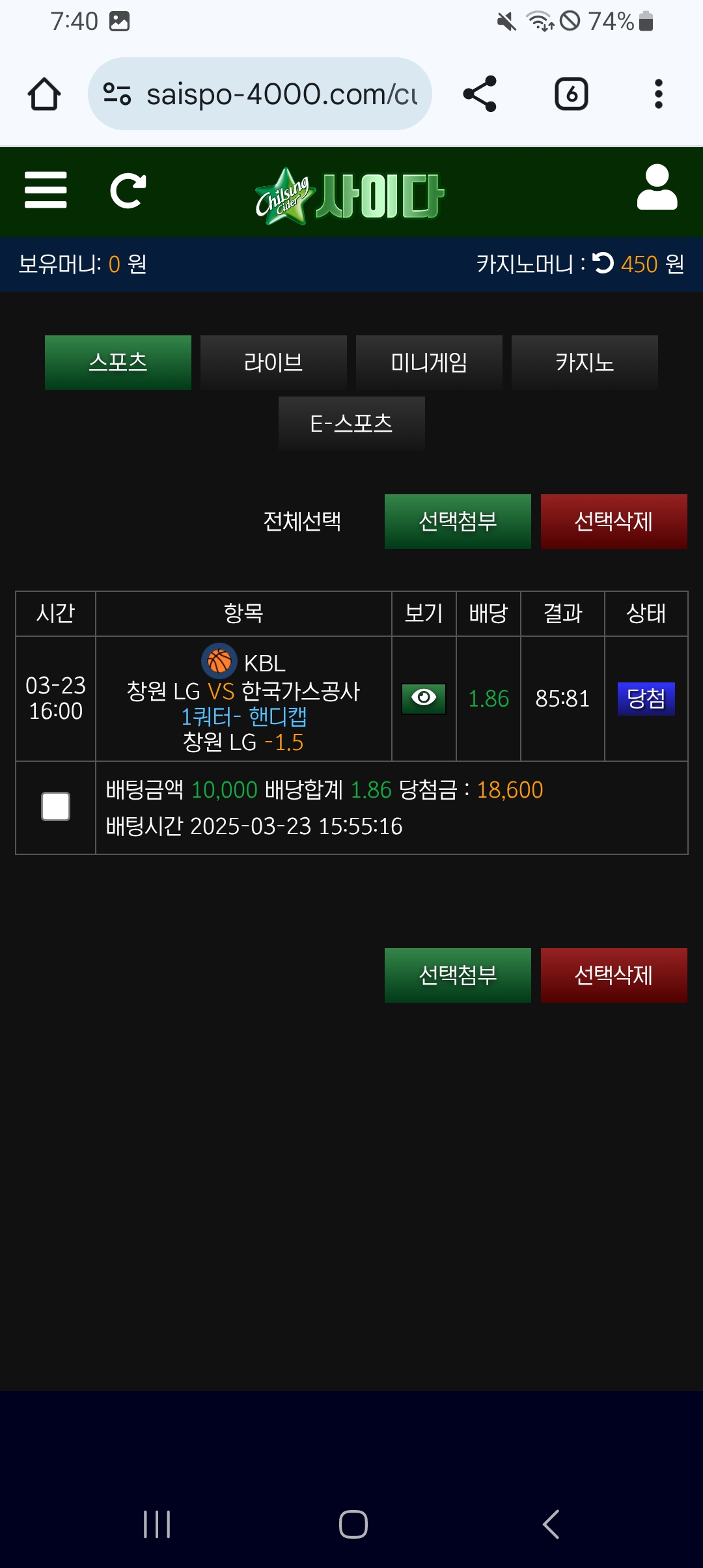This screenshot has width=703, height=1568.
Task: Tap the lower 선택첨부 button
Action: tap(458, 975)
